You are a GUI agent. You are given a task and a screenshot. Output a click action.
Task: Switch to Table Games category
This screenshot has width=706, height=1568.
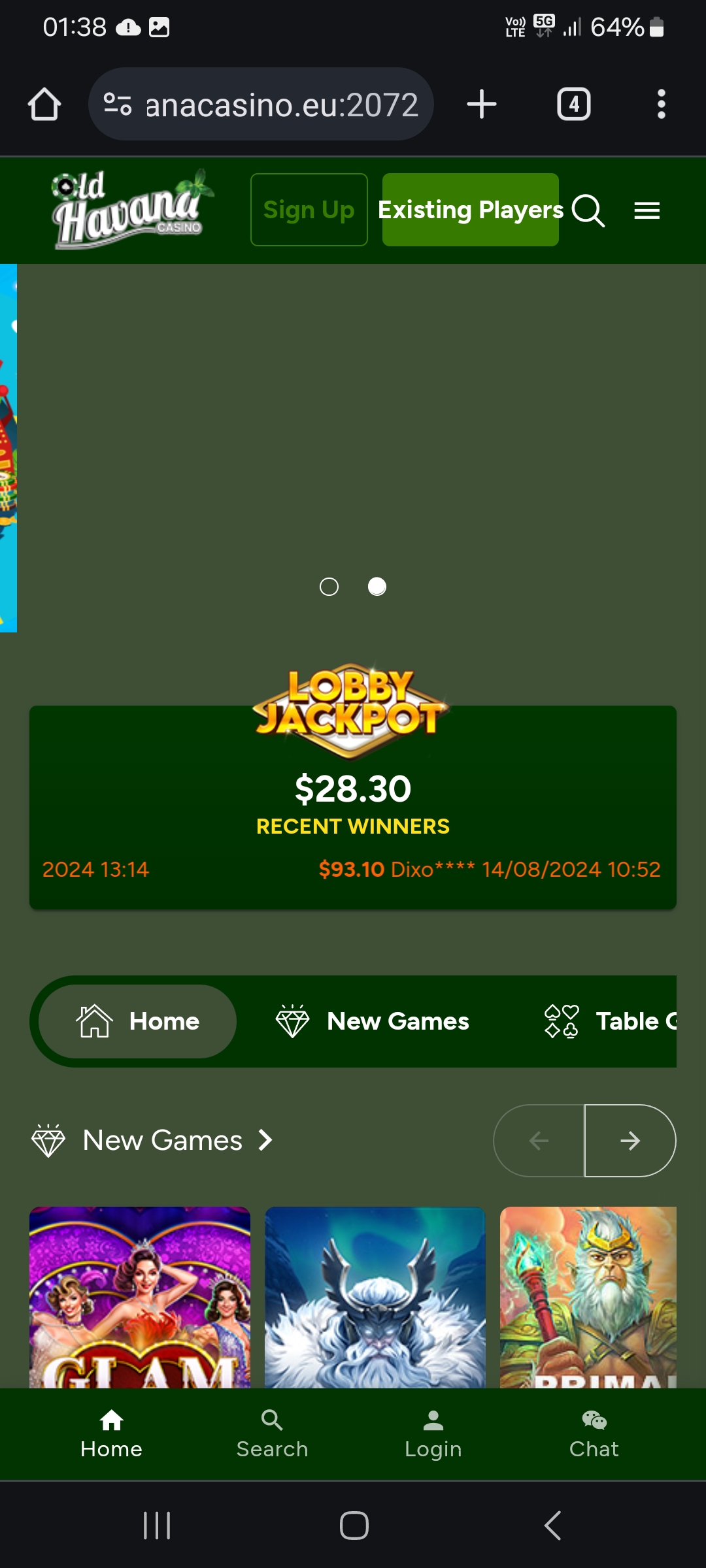611,1021
